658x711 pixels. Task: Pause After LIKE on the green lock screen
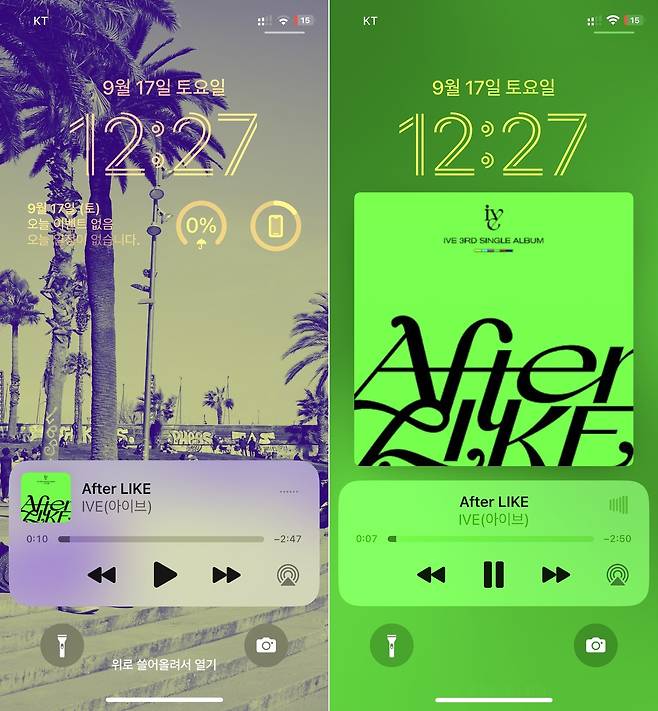(493, 574)
